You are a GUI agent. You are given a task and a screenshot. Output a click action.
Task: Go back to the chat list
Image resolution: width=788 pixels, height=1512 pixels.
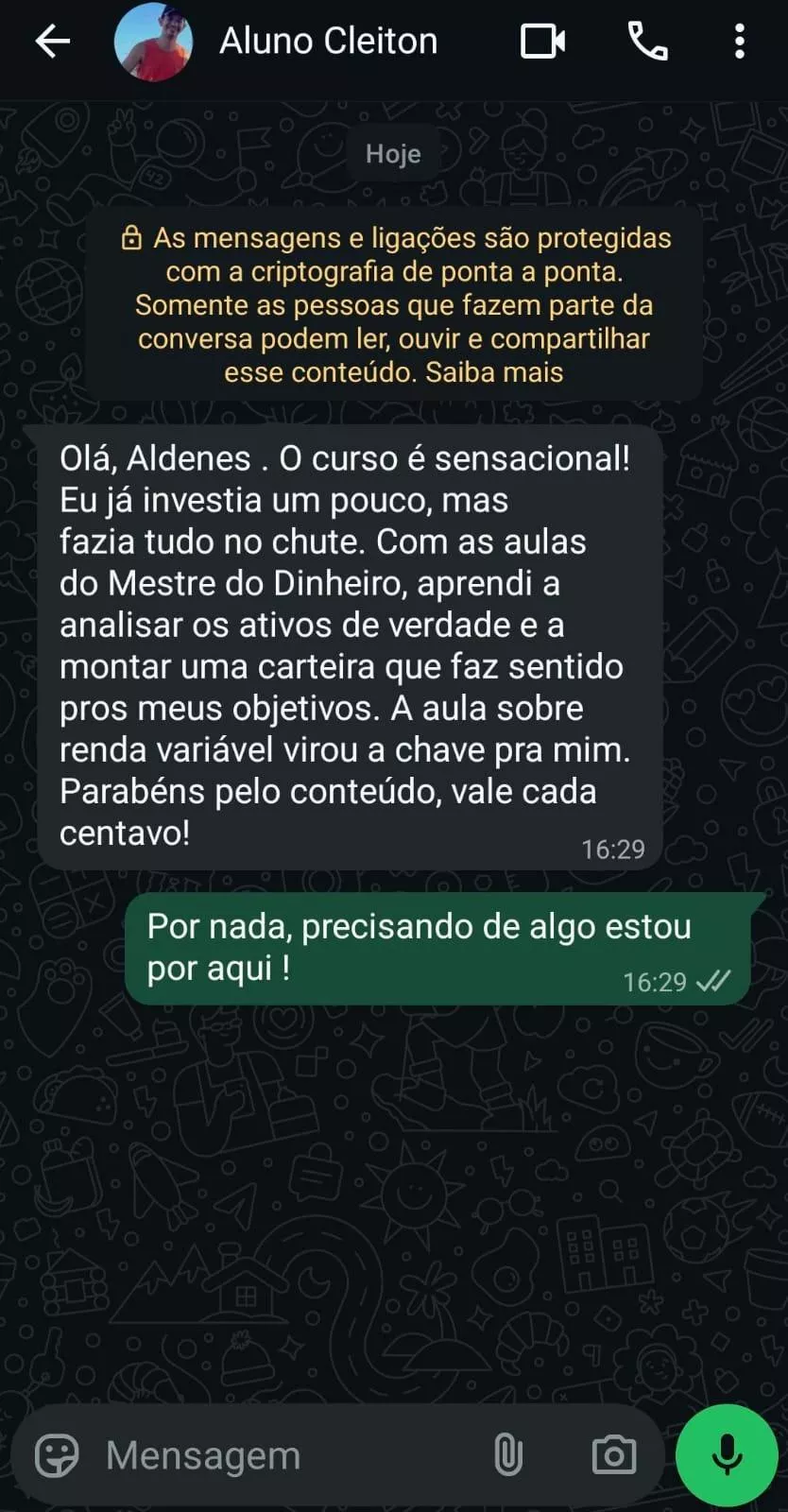click(x=52, y=42)
